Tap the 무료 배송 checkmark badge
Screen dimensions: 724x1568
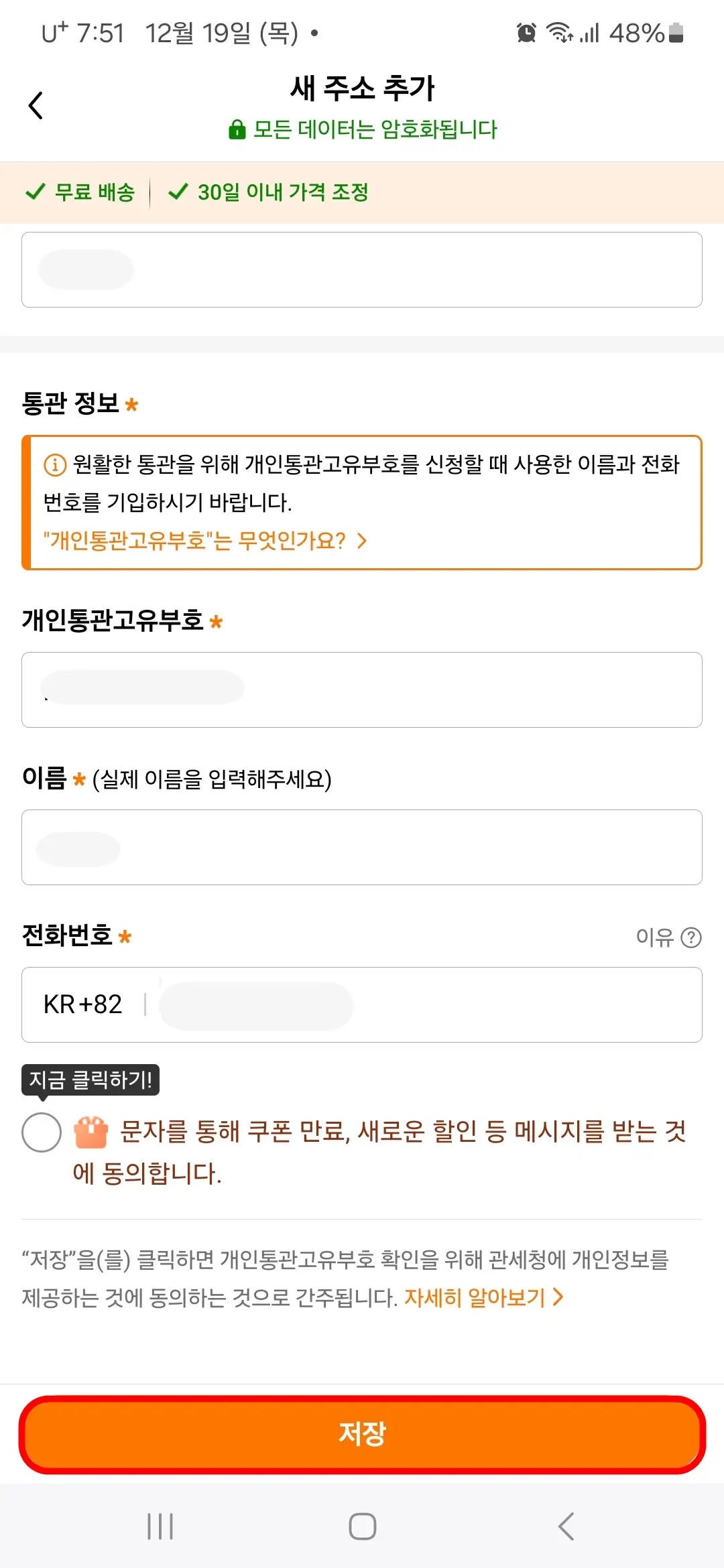(x=35, y=192)
